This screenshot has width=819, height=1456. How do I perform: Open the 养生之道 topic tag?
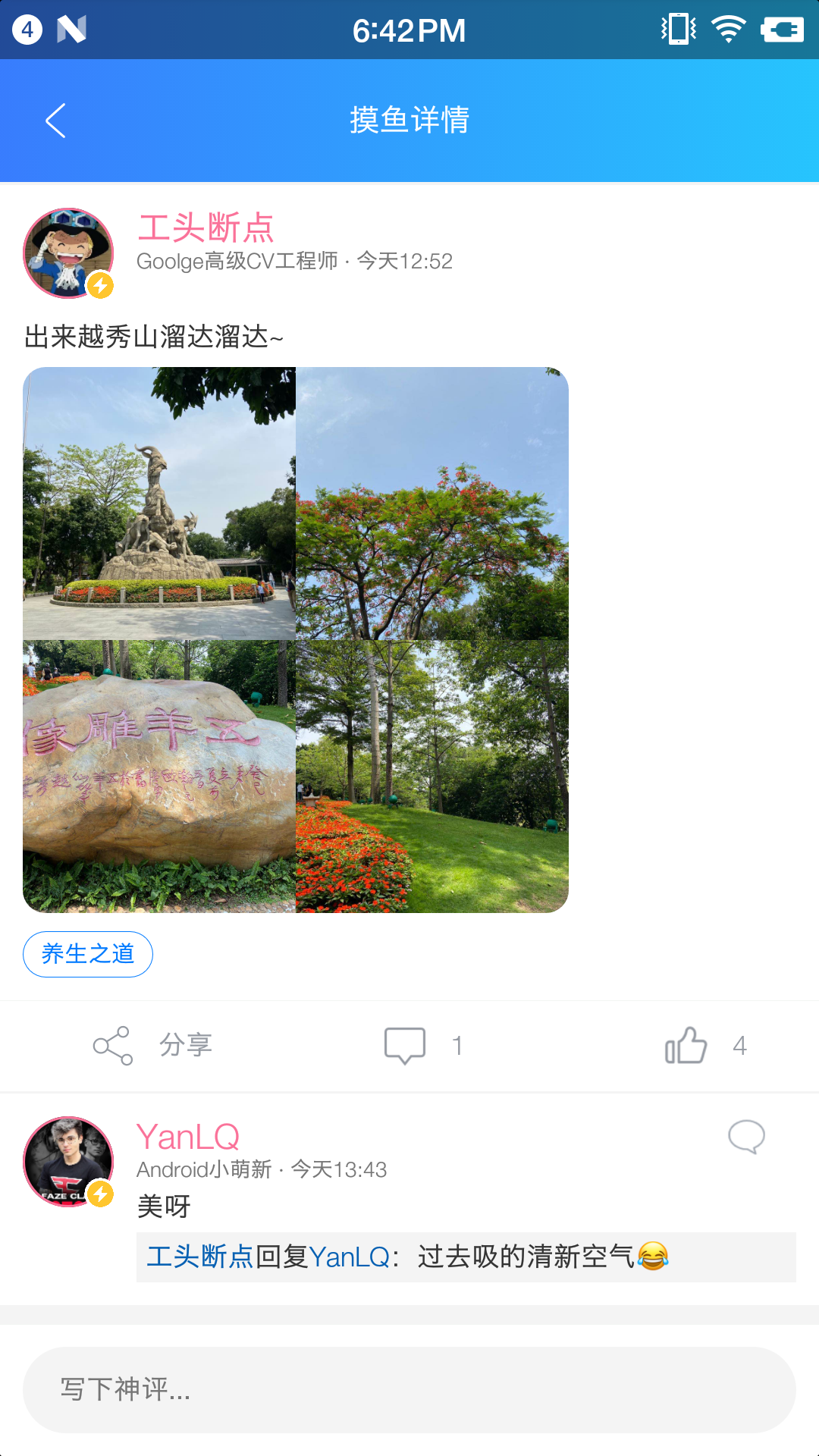coord(88,954)
